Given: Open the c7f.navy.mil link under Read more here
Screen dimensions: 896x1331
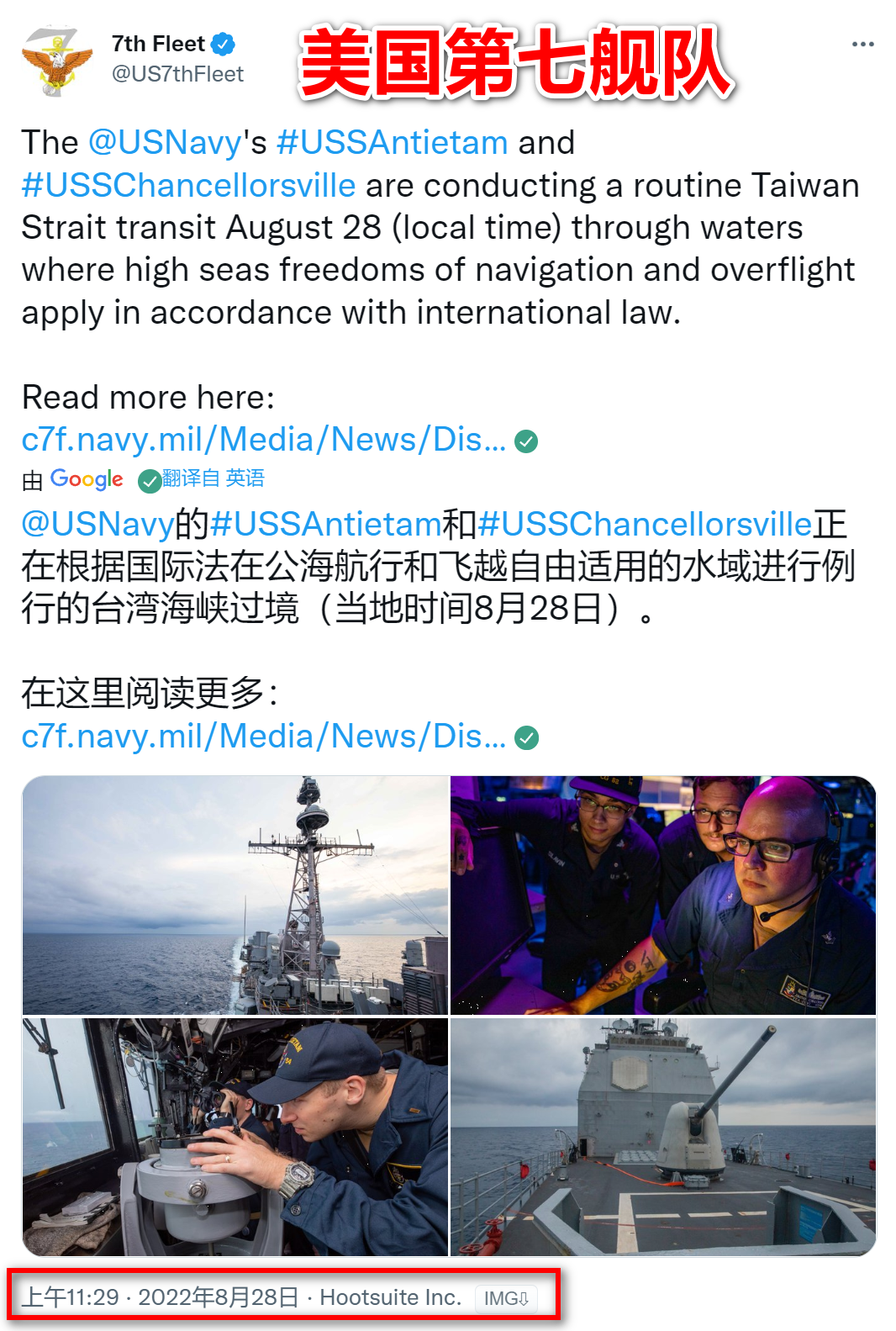Looking at the screenshot, I should pyautogui.click(x=263, y=440).
